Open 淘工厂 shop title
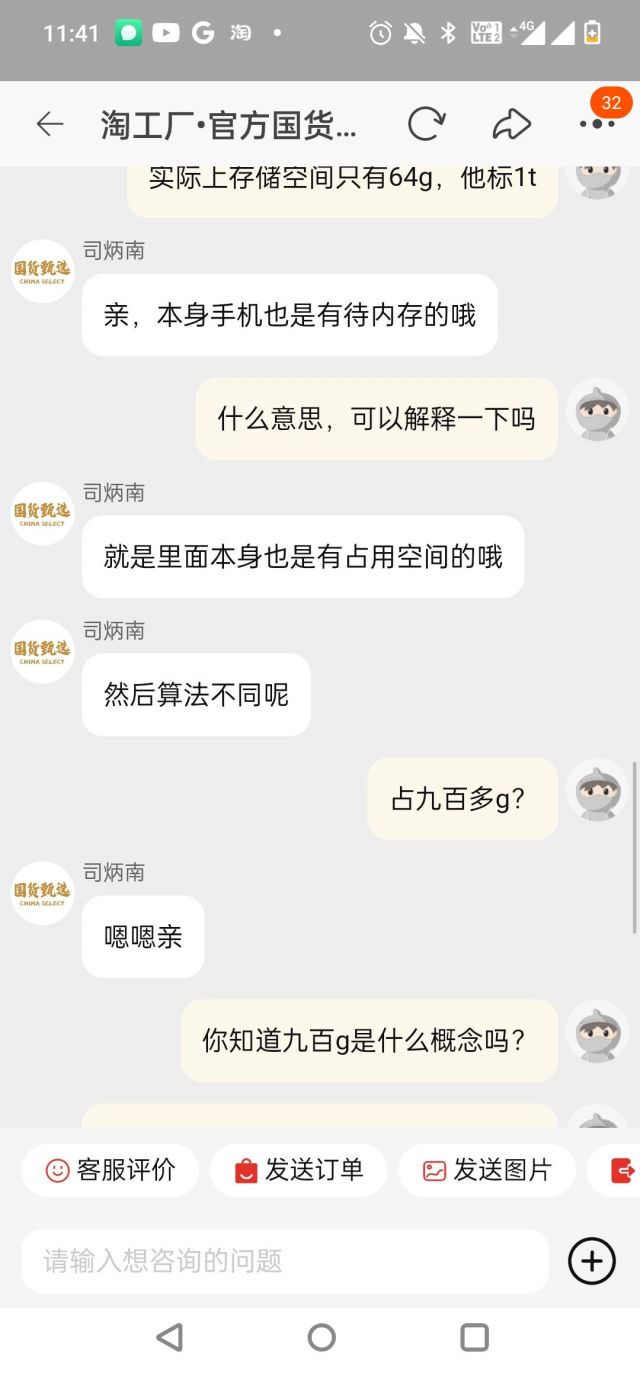 (229, 125)
